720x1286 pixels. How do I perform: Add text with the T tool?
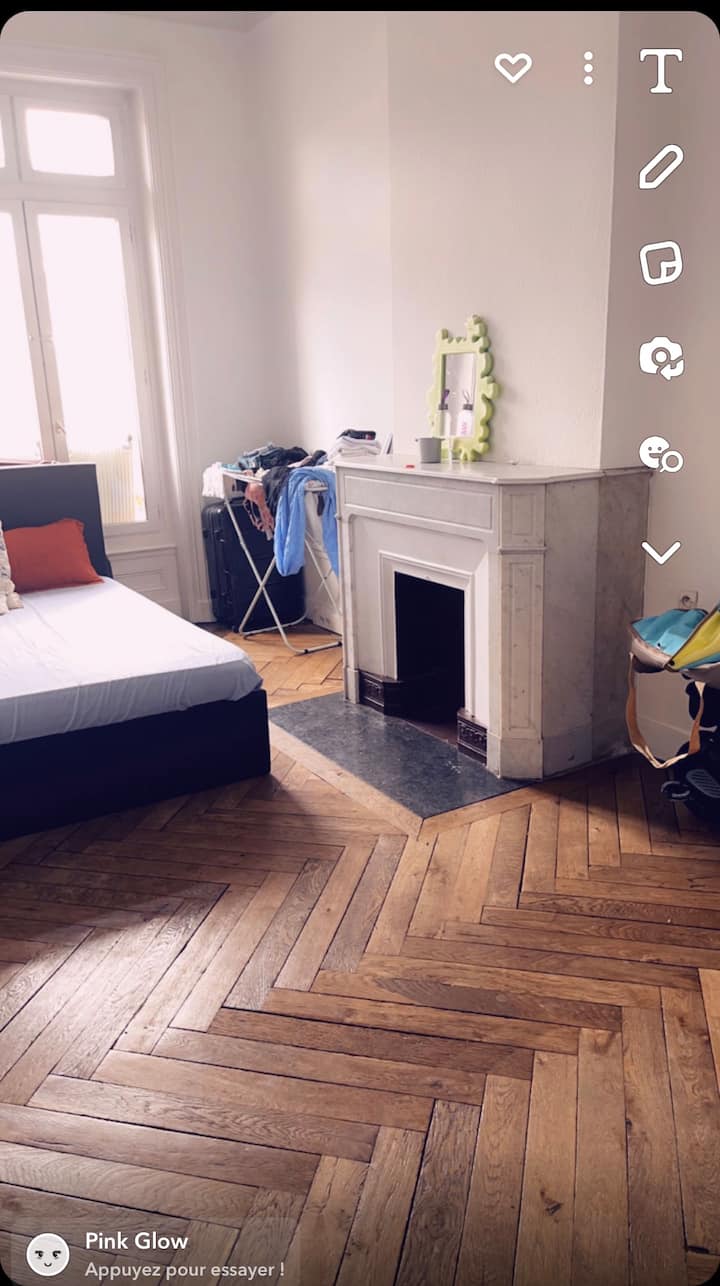(x=661, y=70)
